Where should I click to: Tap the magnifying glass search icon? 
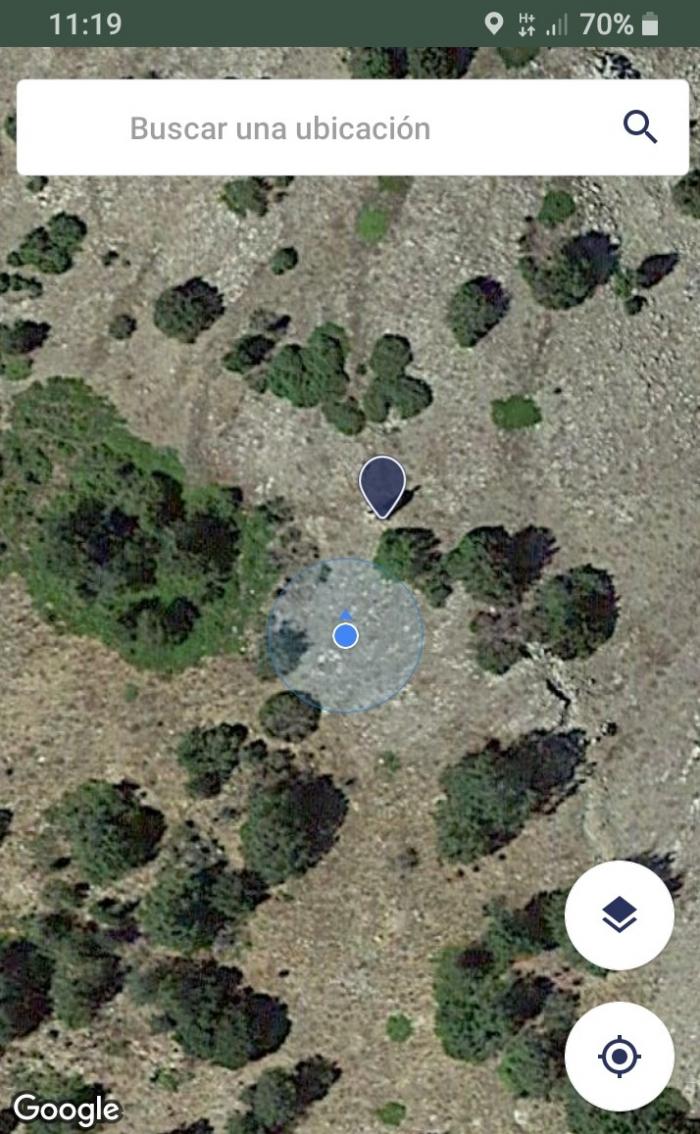tap(640, 128)
